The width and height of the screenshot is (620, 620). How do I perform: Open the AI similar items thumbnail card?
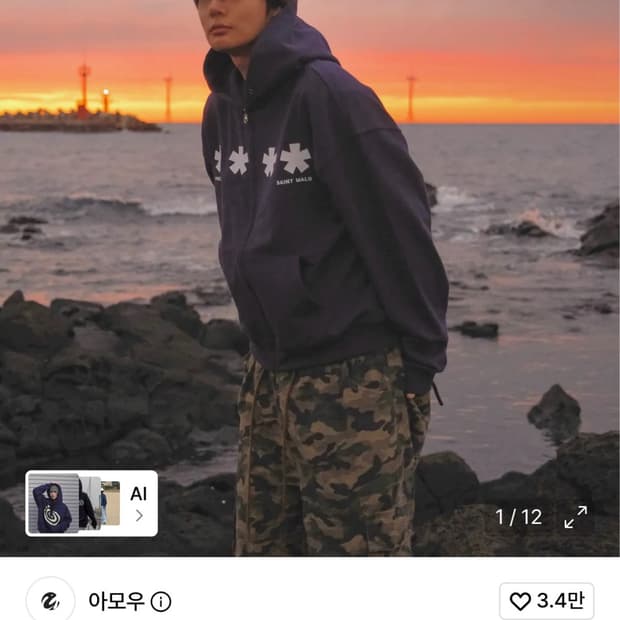91,503
